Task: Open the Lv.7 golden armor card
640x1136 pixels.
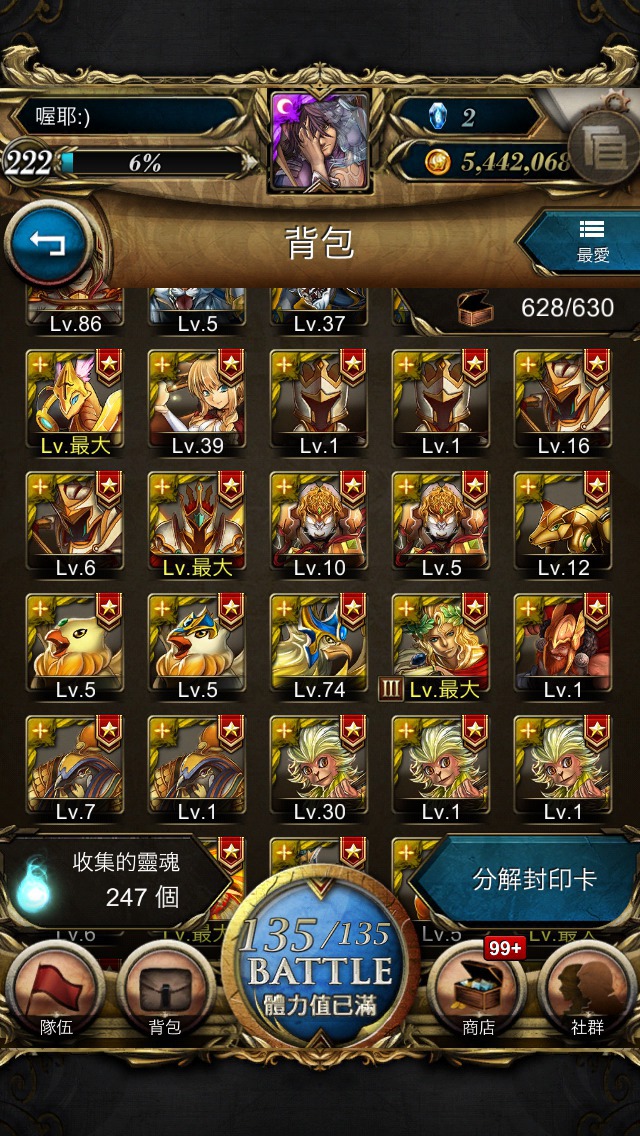Action: 75,769
